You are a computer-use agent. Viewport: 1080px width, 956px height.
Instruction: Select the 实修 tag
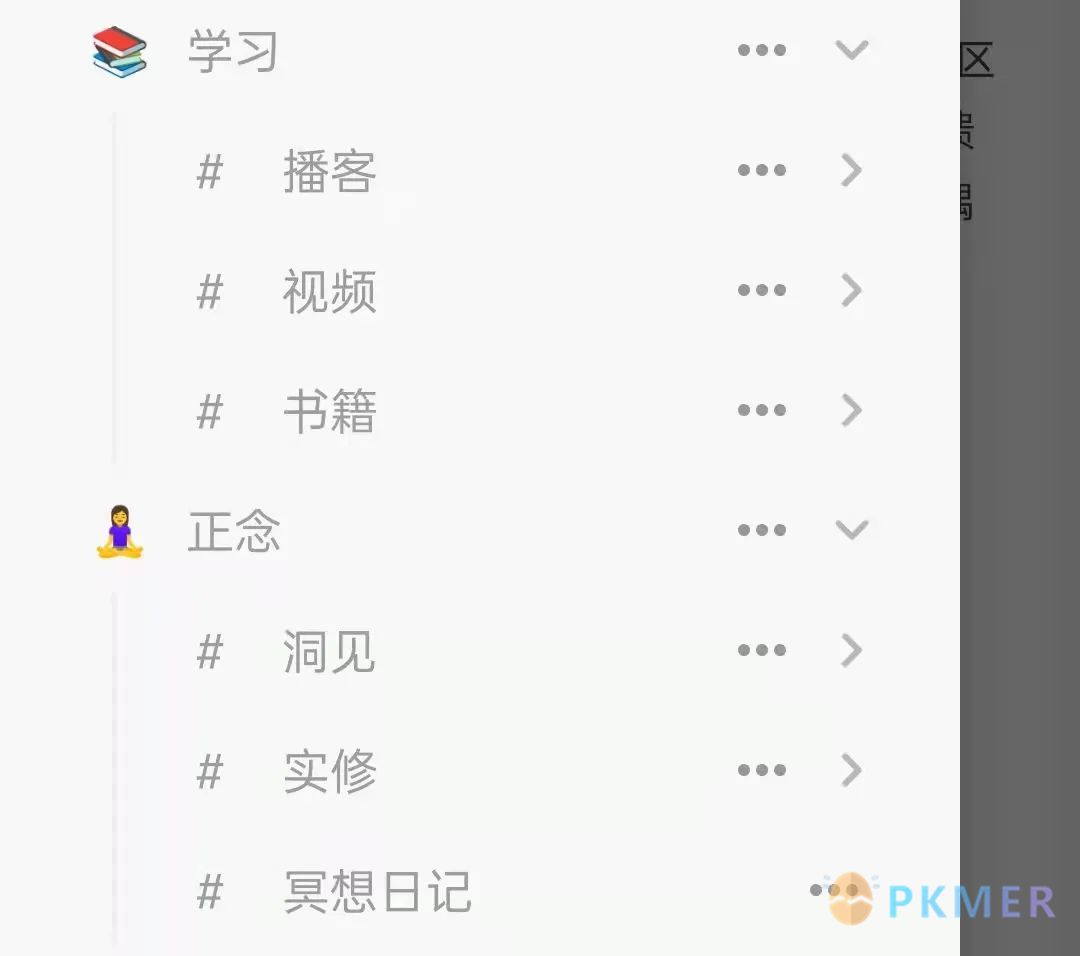329,771
